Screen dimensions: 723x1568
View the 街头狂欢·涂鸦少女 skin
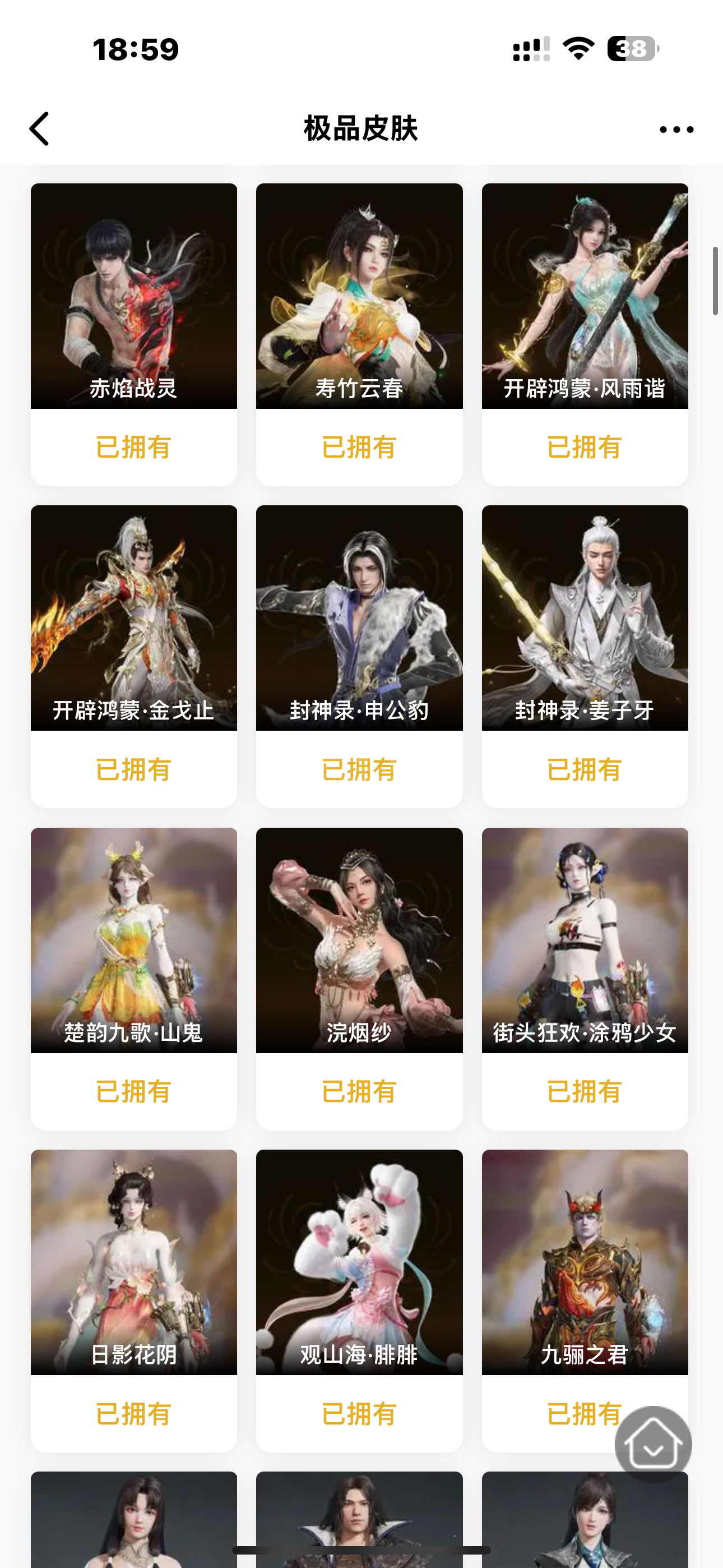pyautogui.click(x=585, y=979)
